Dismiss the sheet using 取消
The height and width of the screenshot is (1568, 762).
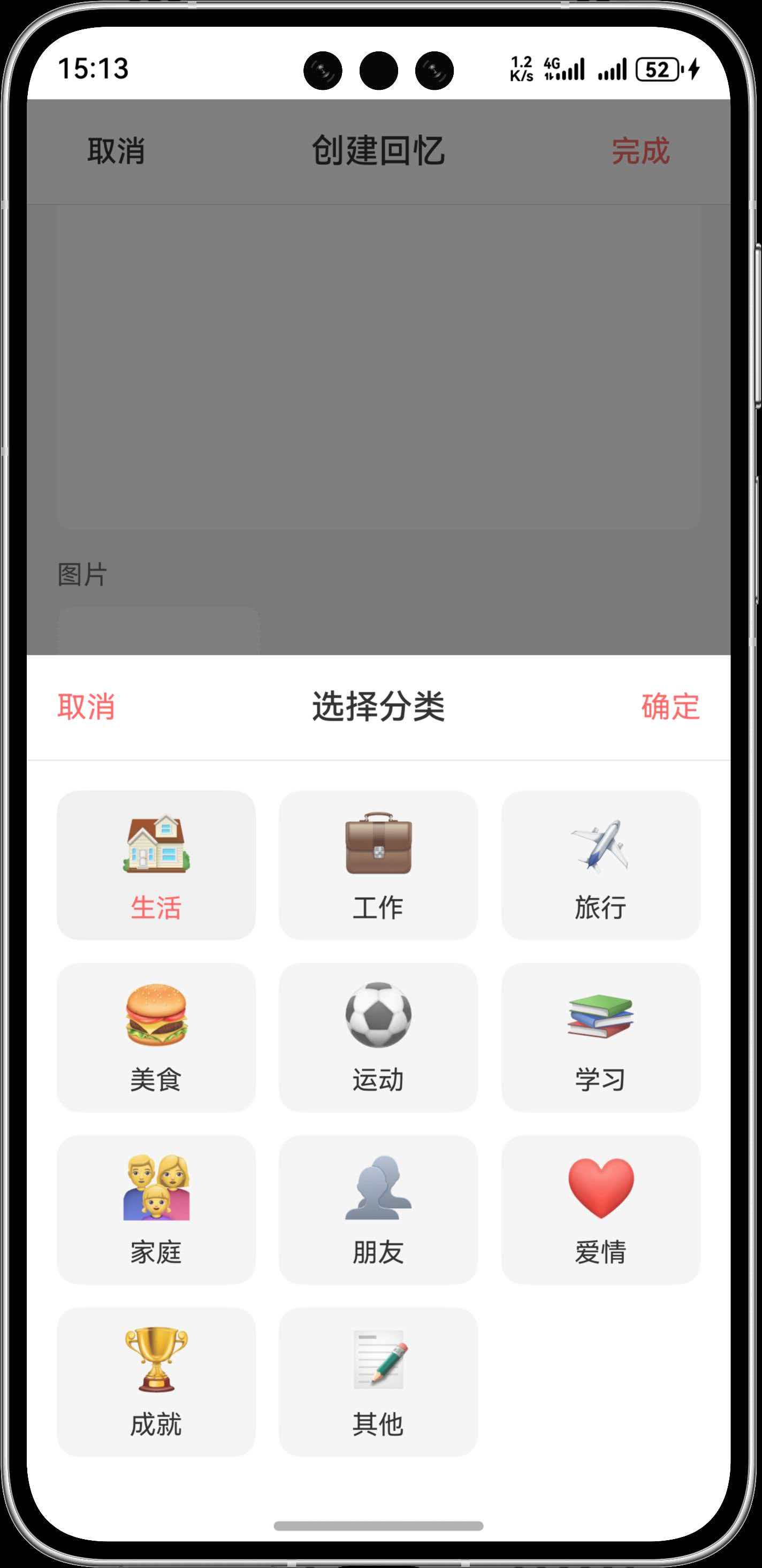coord(87,708)
